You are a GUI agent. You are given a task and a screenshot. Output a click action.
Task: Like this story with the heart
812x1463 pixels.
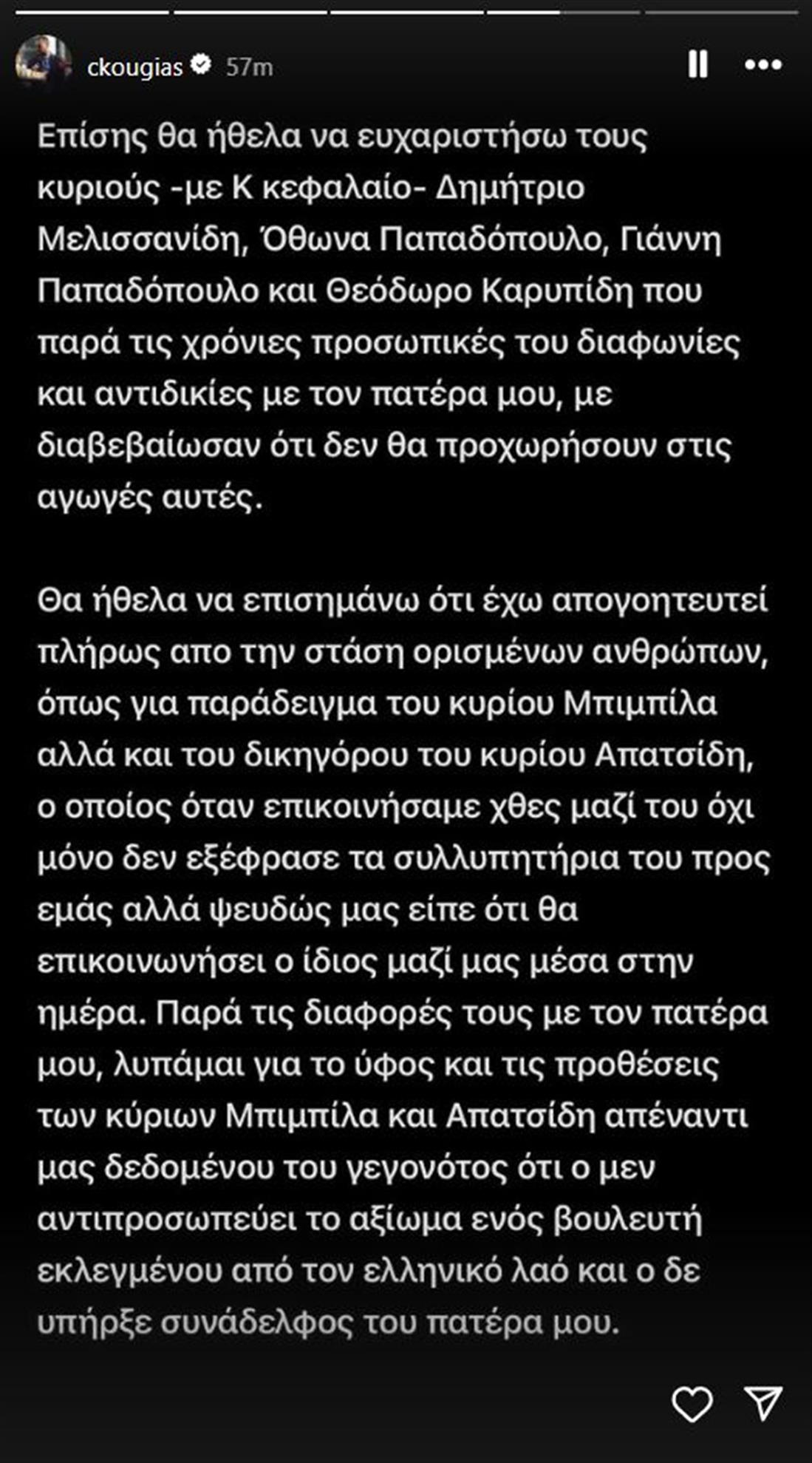tap(692, 1404)
